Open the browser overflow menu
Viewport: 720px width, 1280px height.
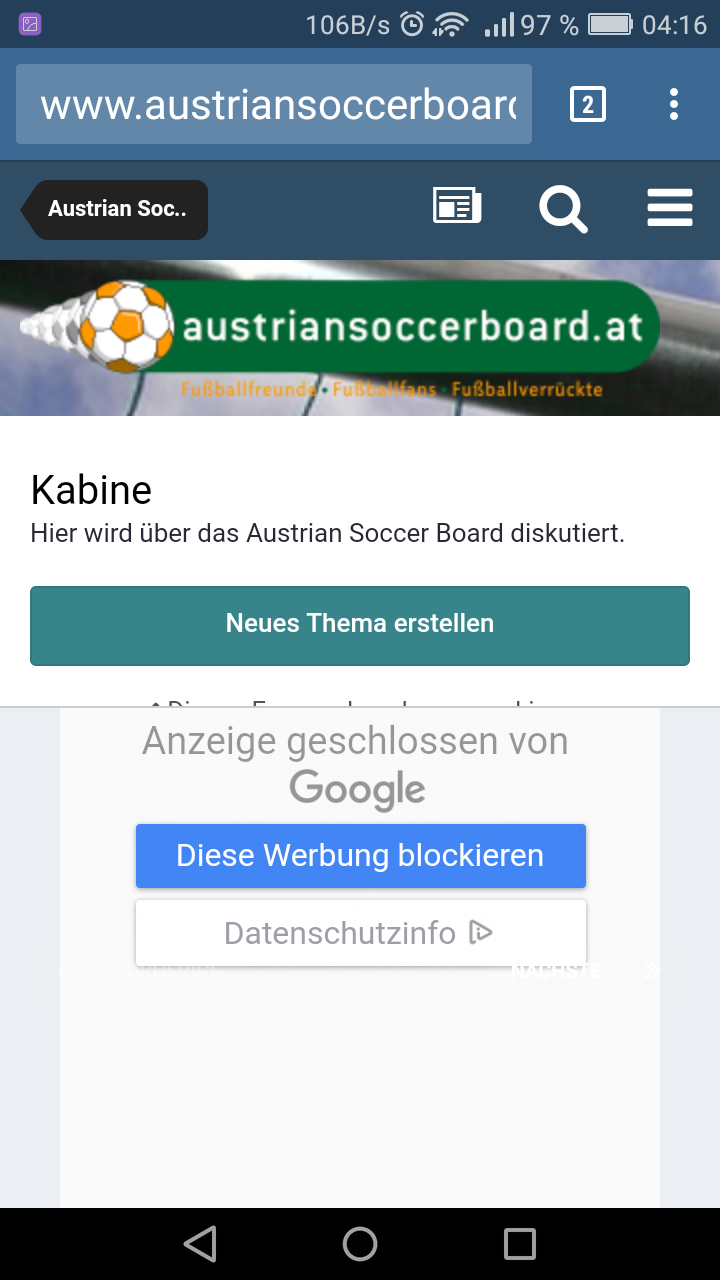[674, 104]
